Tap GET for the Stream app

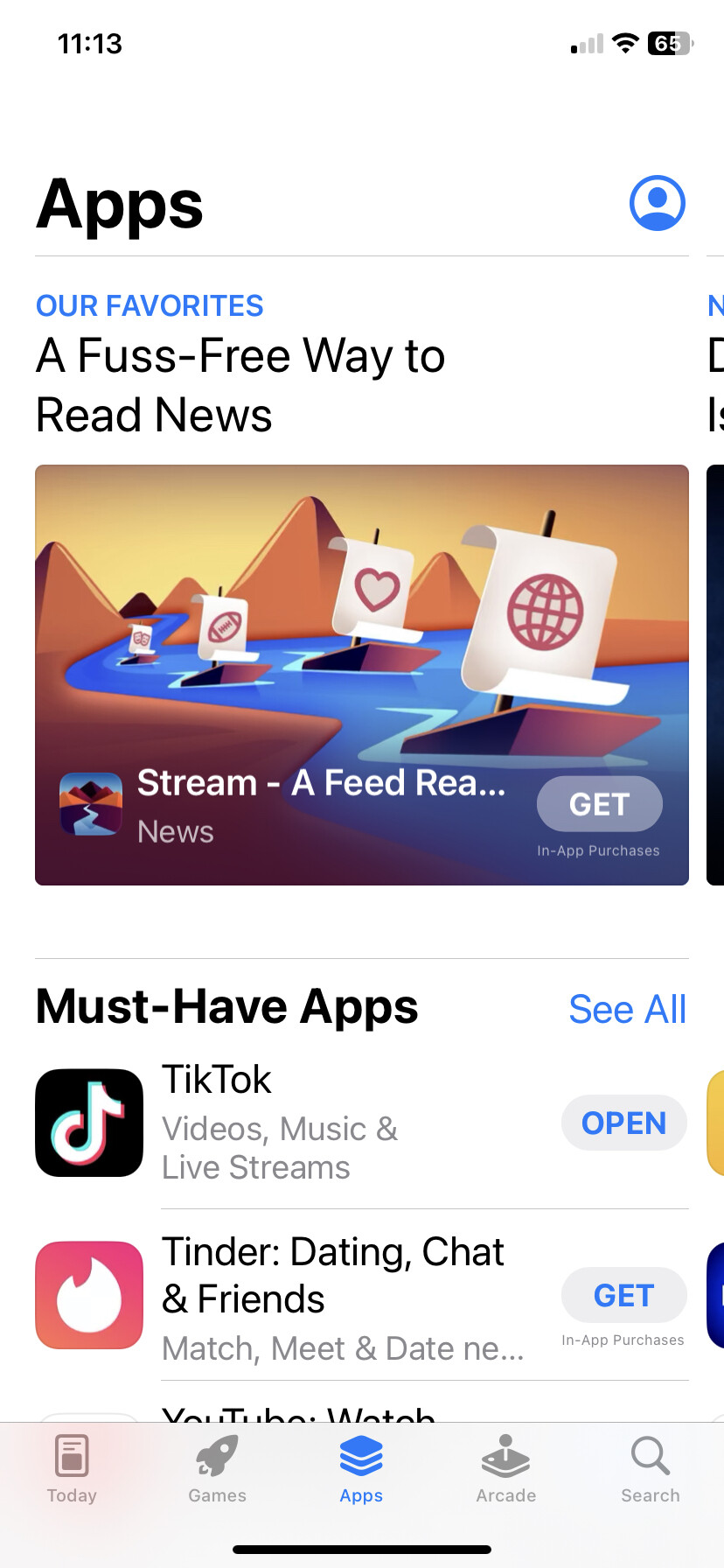(599, 804)
